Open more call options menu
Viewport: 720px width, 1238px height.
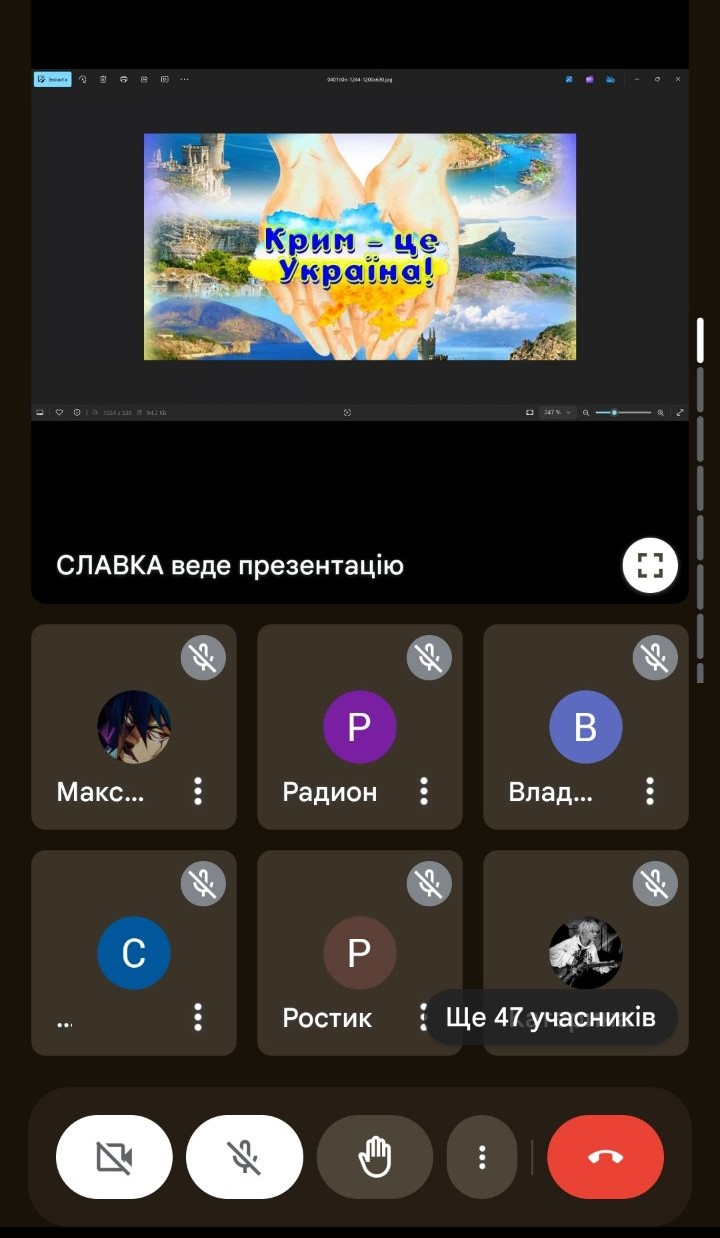point(482,1157)
